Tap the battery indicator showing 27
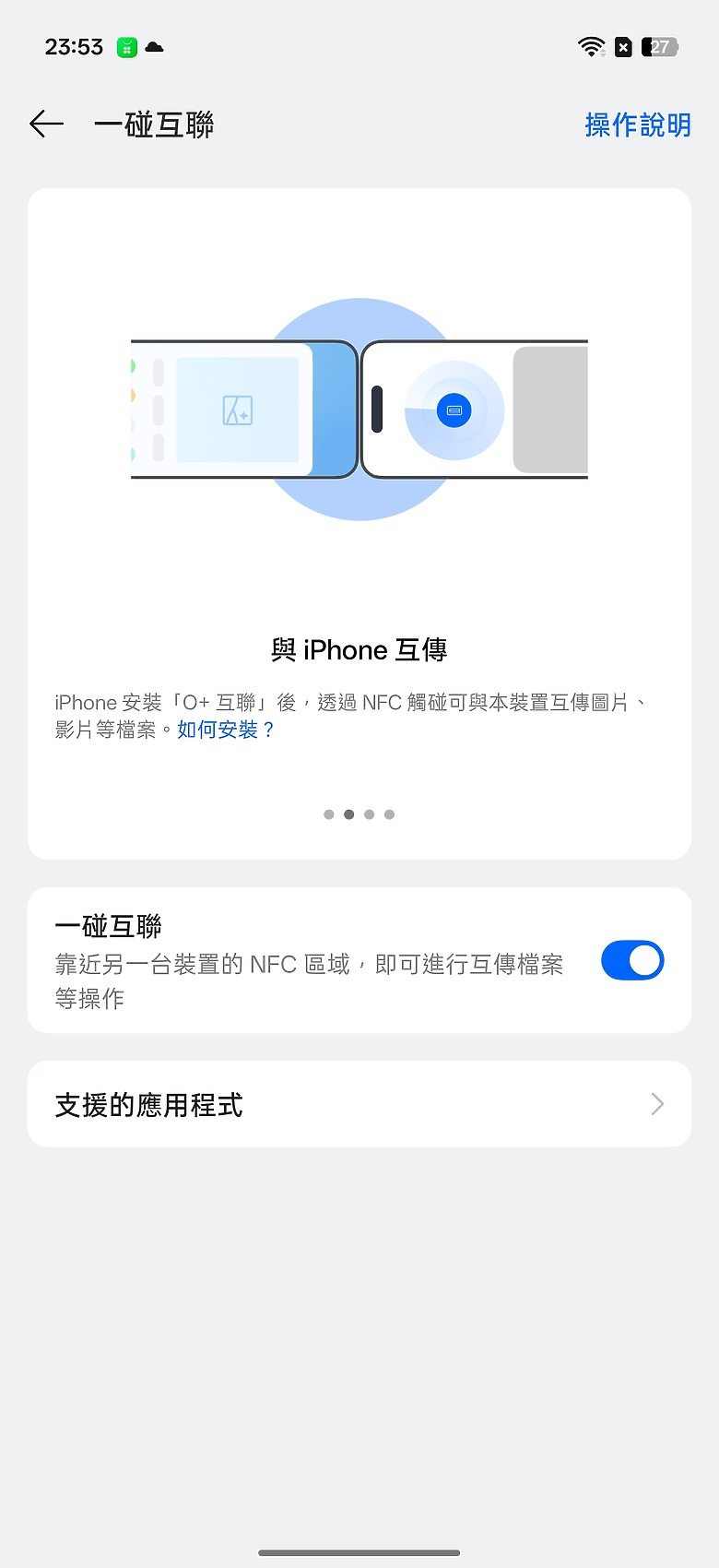The image size is (719, 1568). 660,46
